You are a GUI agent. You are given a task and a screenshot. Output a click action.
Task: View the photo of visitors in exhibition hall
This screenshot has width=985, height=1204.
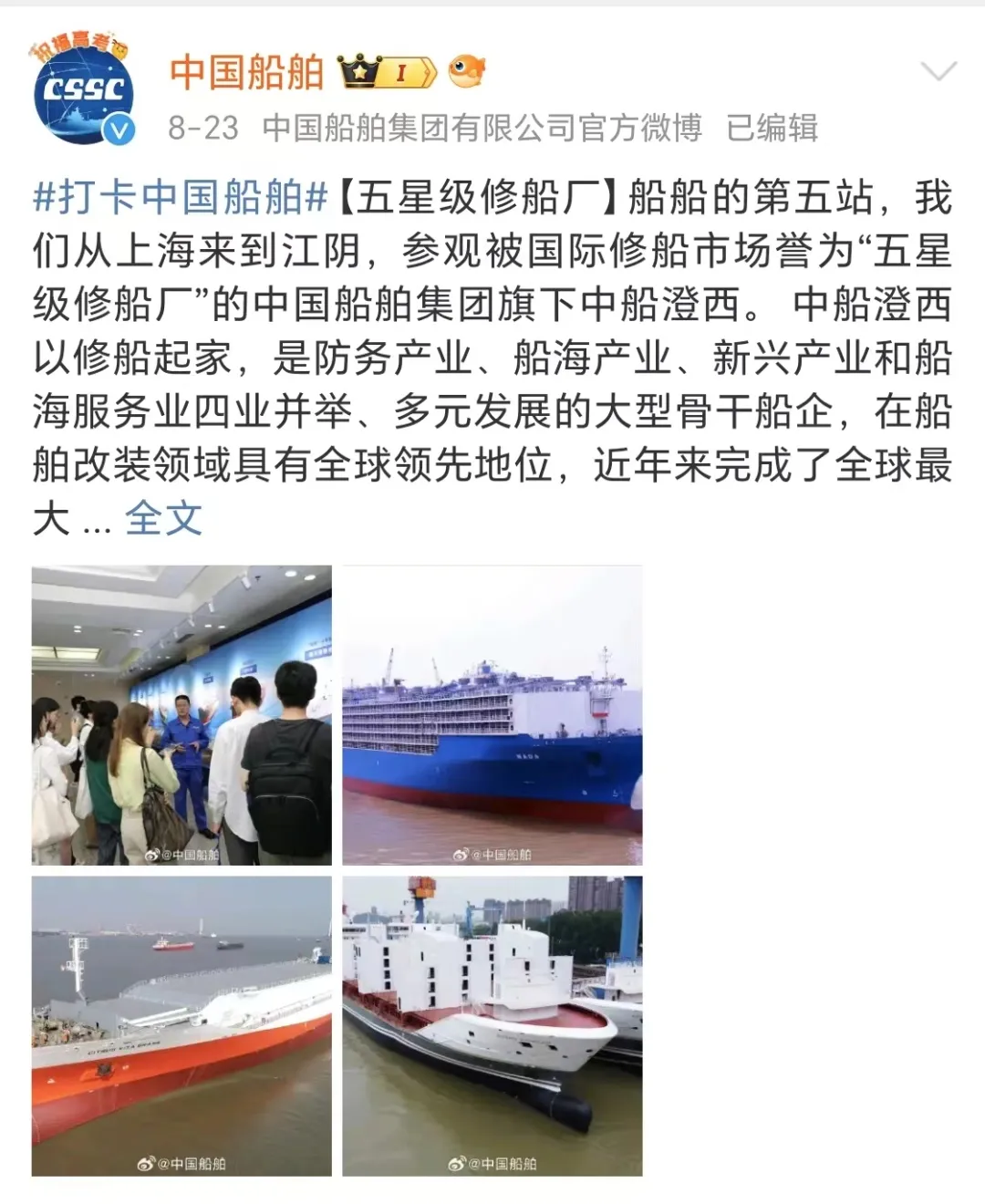[x=181, y=715]
